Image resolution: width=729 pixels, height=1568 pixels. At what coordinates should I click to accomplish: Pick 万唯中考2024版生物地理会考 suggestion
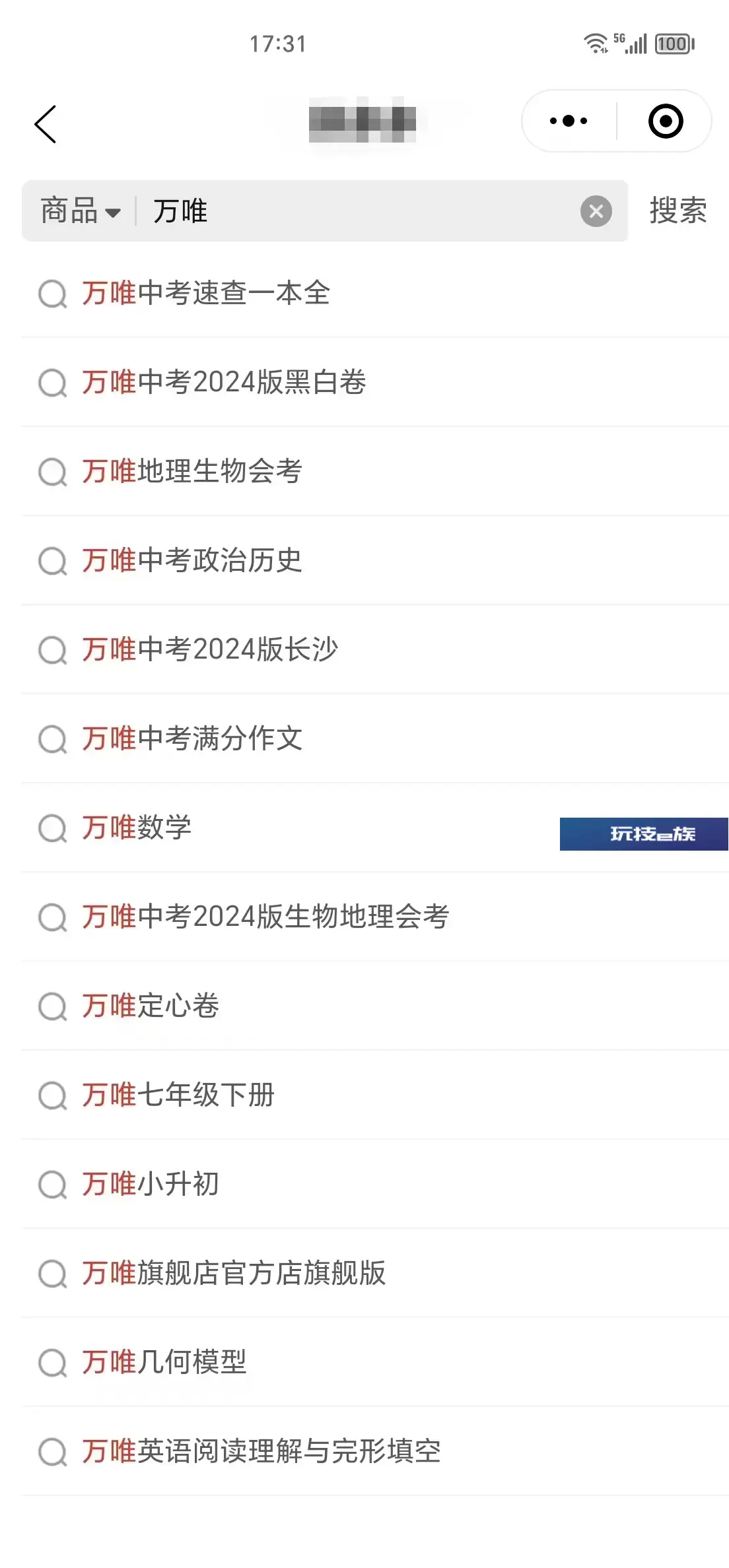tap(375, 917)
